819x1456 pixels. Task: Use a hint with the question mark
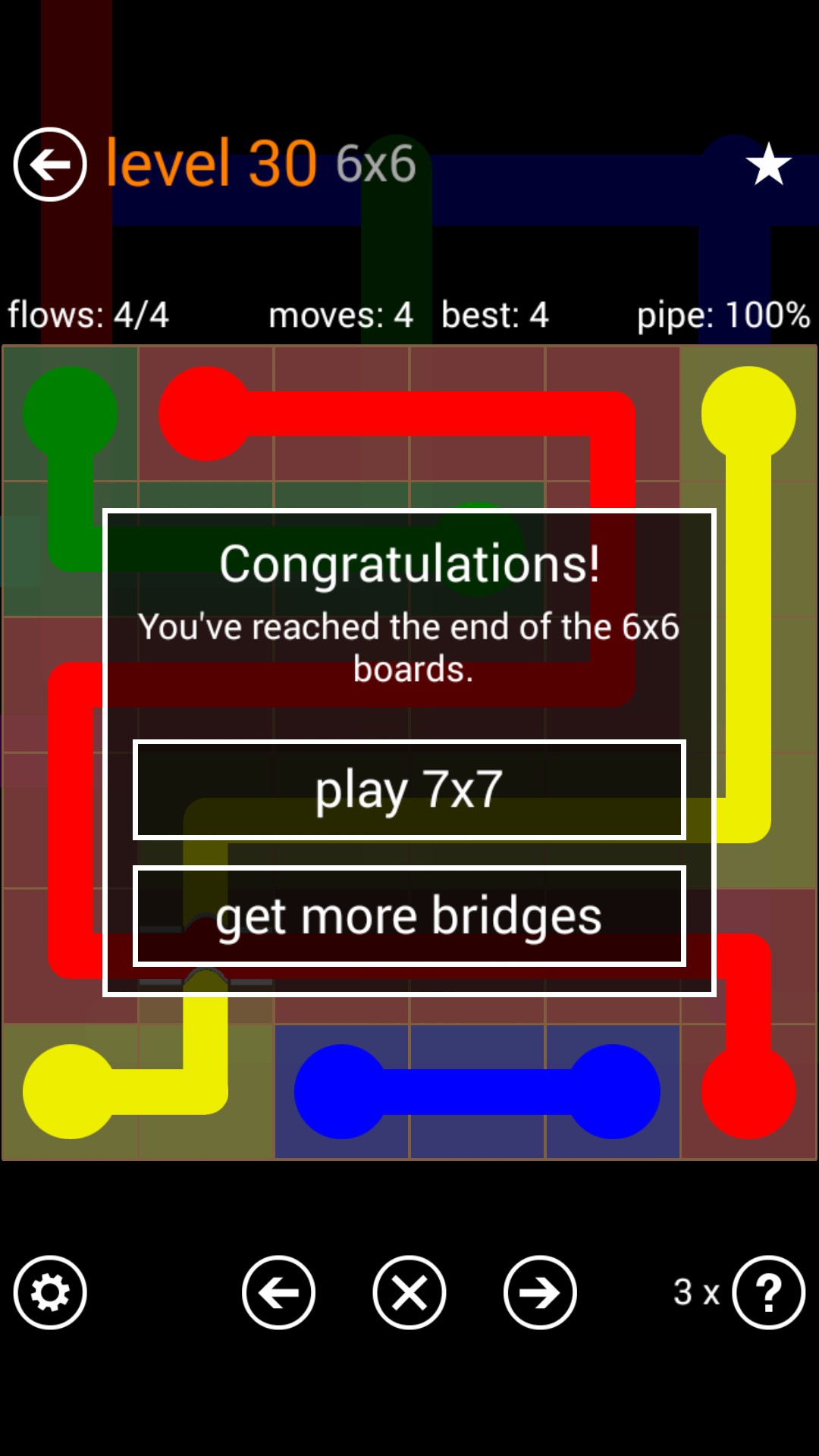(767, 1292)
